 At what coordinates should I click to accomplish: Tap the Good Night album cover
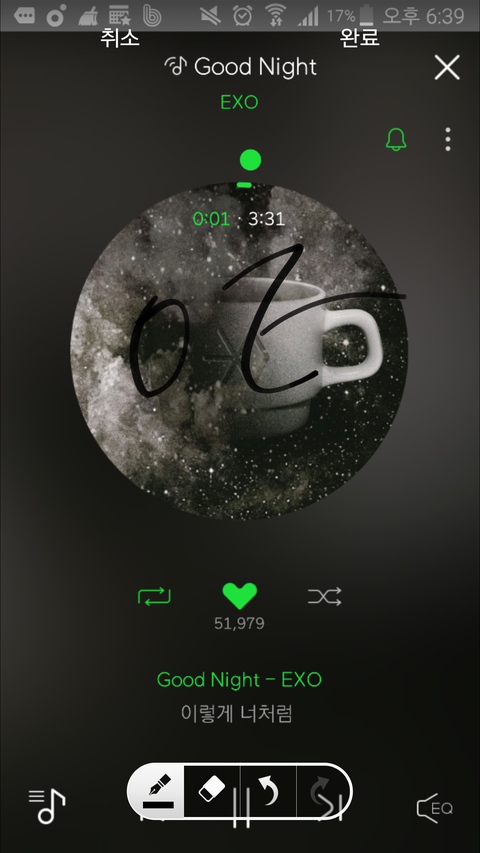pyautogui.click(x=239, y=351)
